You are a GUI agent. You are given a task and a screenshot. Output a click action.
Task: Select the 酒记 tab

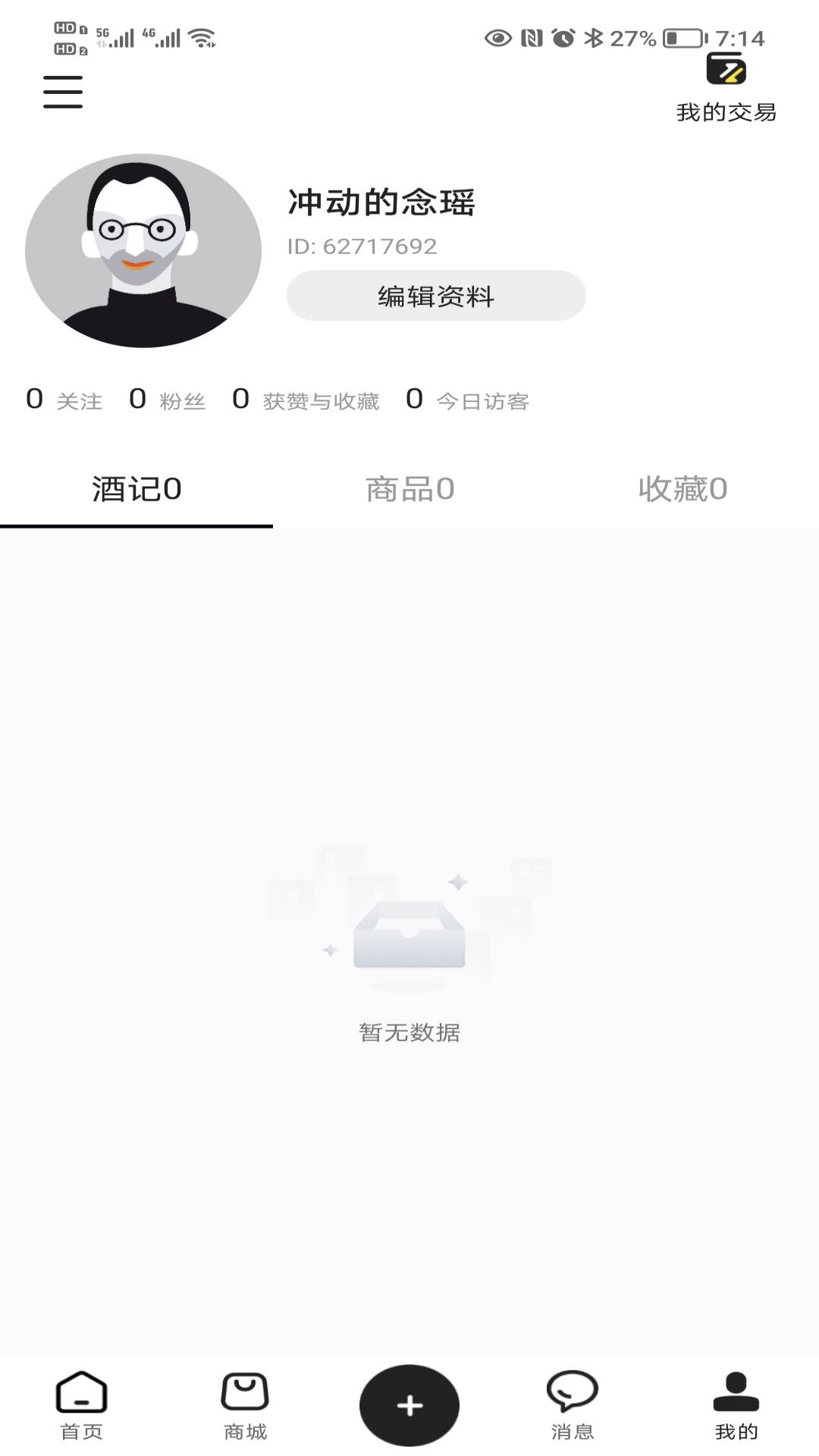(x=136, y=489)
